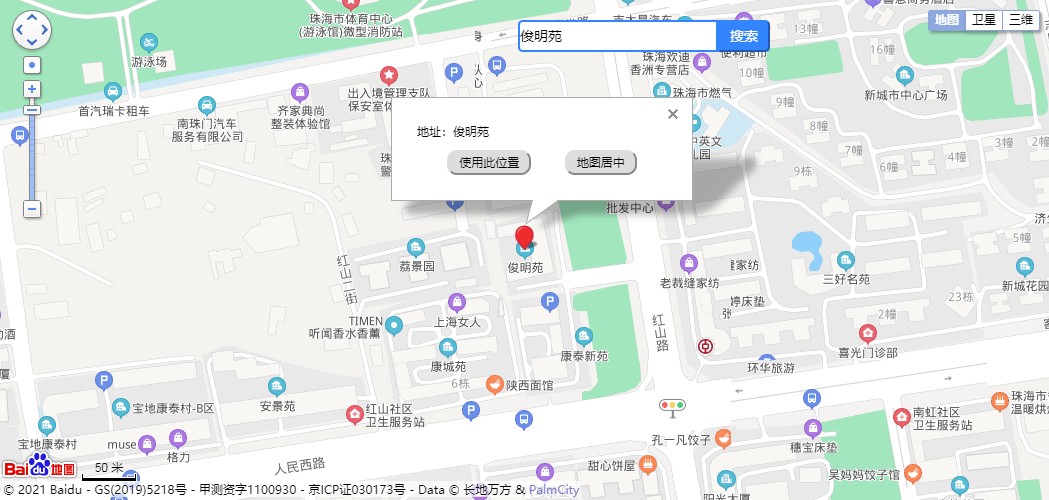This screenshot has width=1049, height=500.
Task: Pan the map down with the arrow
Action: tap(32, 42)
